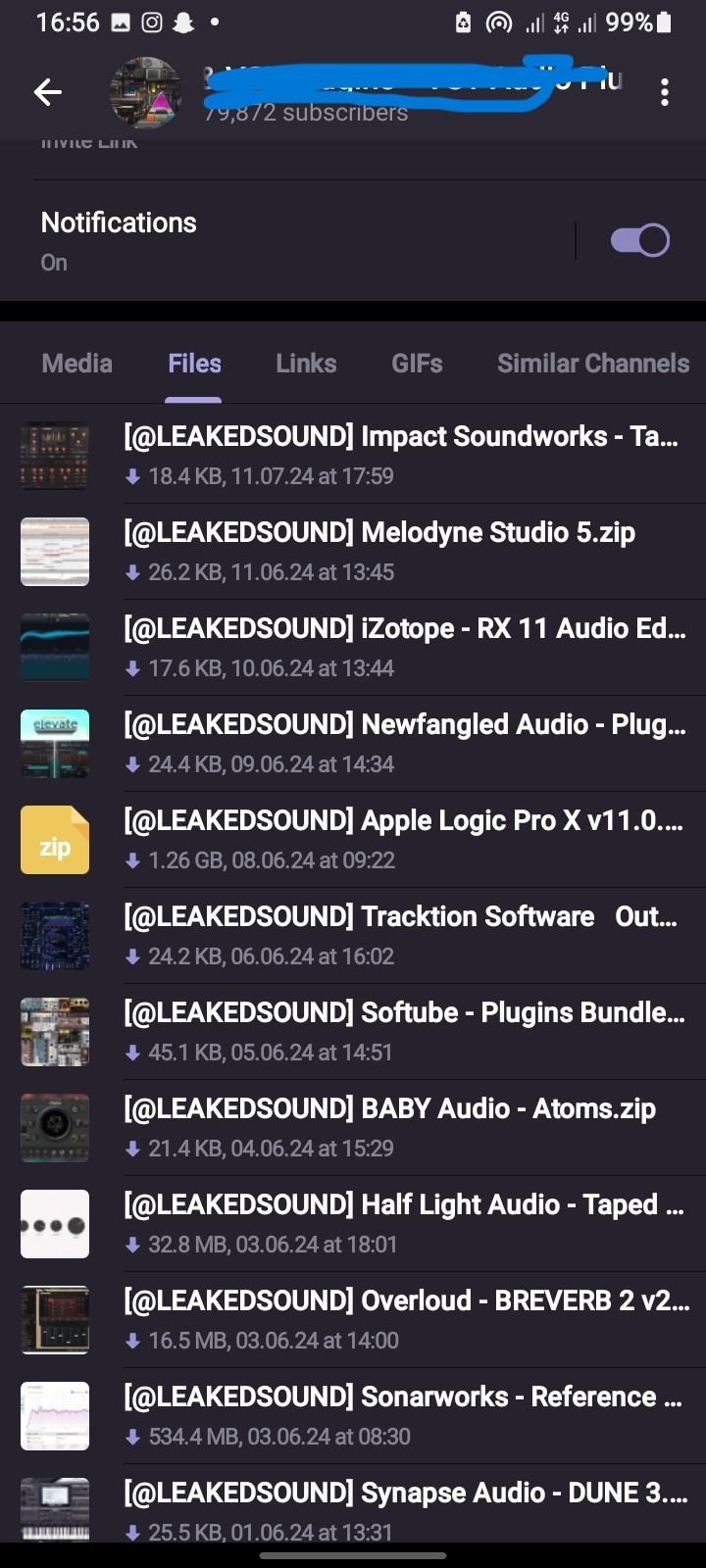Open the Newfangled Audio plugin file
The image size is (706, 1568).
coord(353,744)
